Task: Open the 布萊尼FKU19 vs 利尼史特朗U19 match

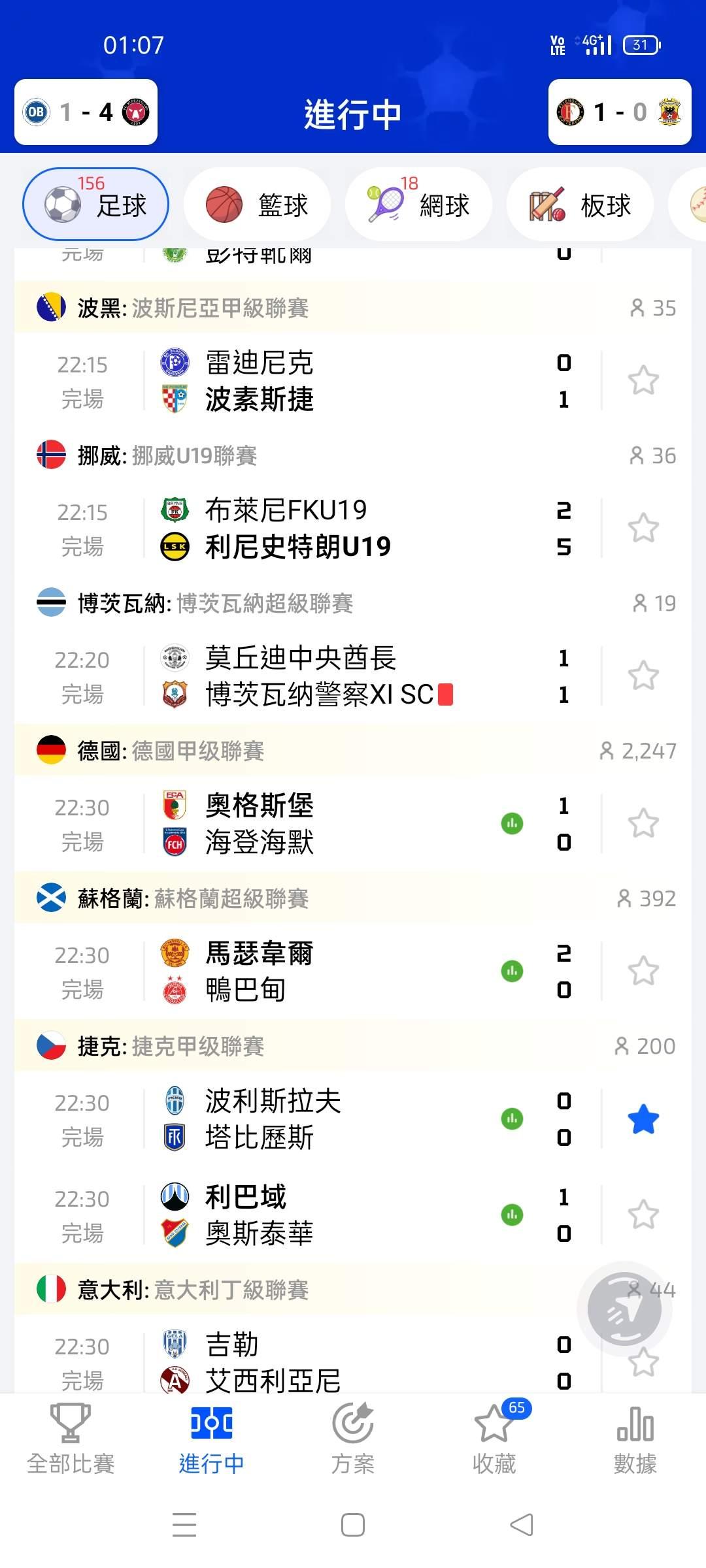Action: 297,528
